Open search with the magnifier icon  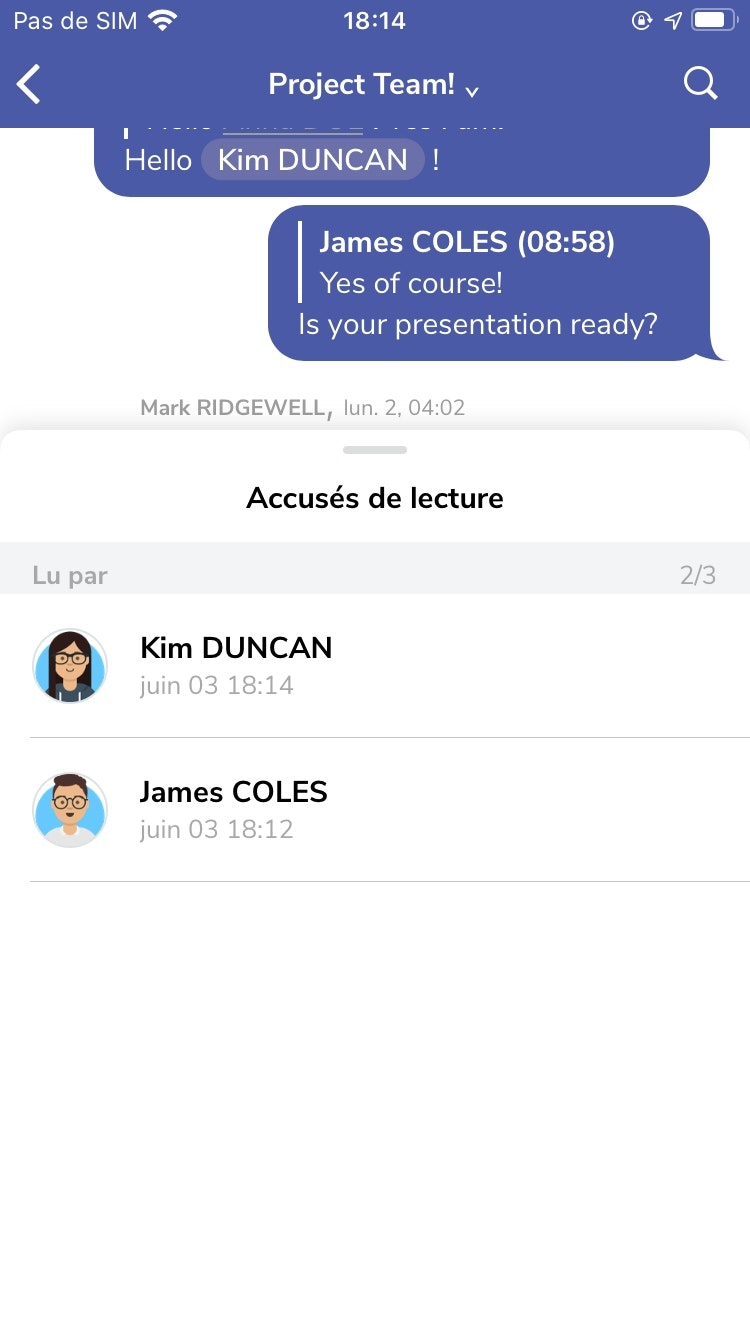(x=700, y=84)
